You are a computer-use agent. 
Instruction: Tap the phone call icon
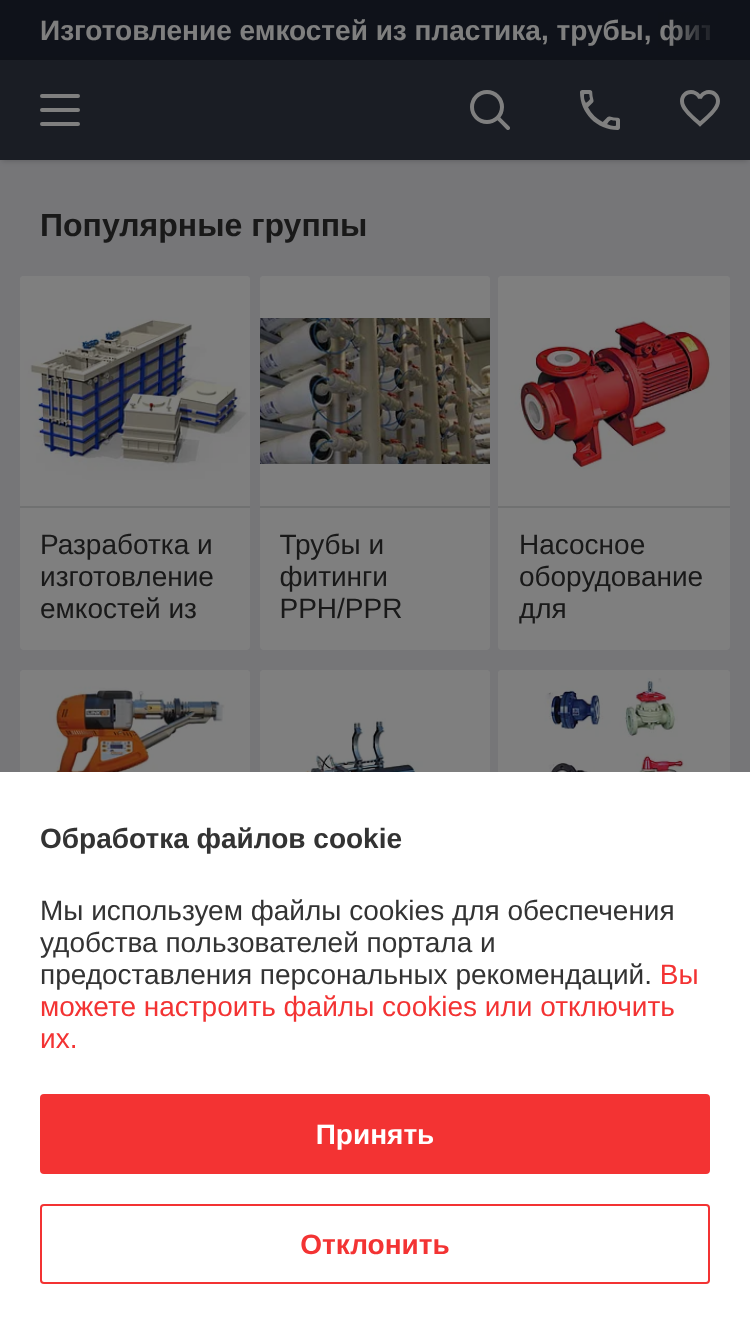point(600,110)
